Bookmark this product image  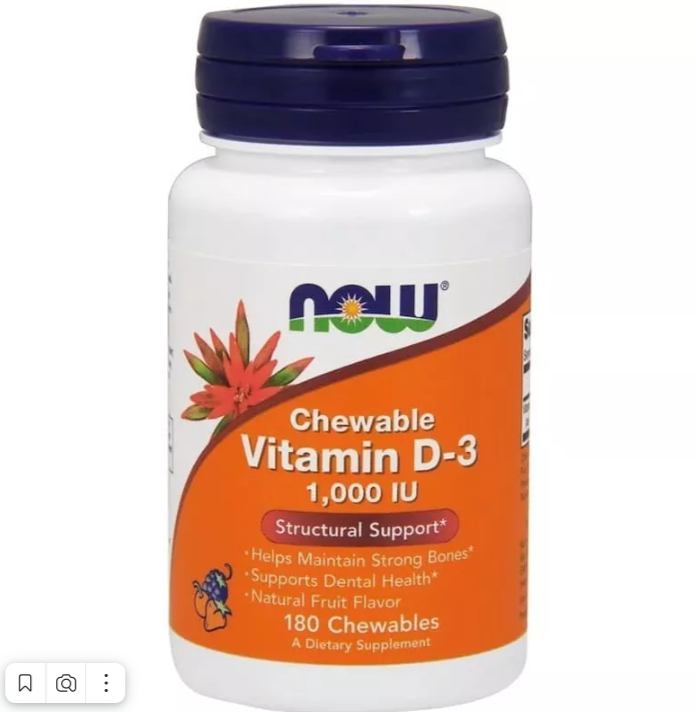coord(26,683)
